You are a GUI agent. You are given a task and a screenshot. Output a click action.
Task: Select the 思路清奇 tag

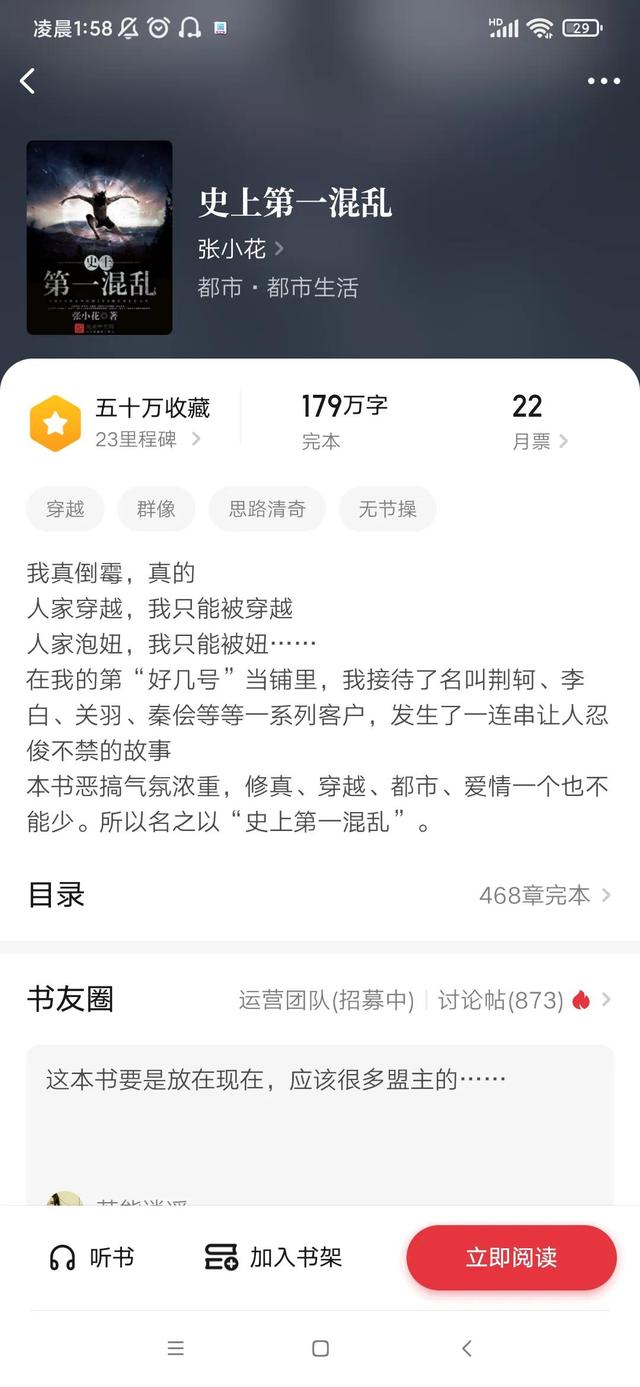point(267,509)
